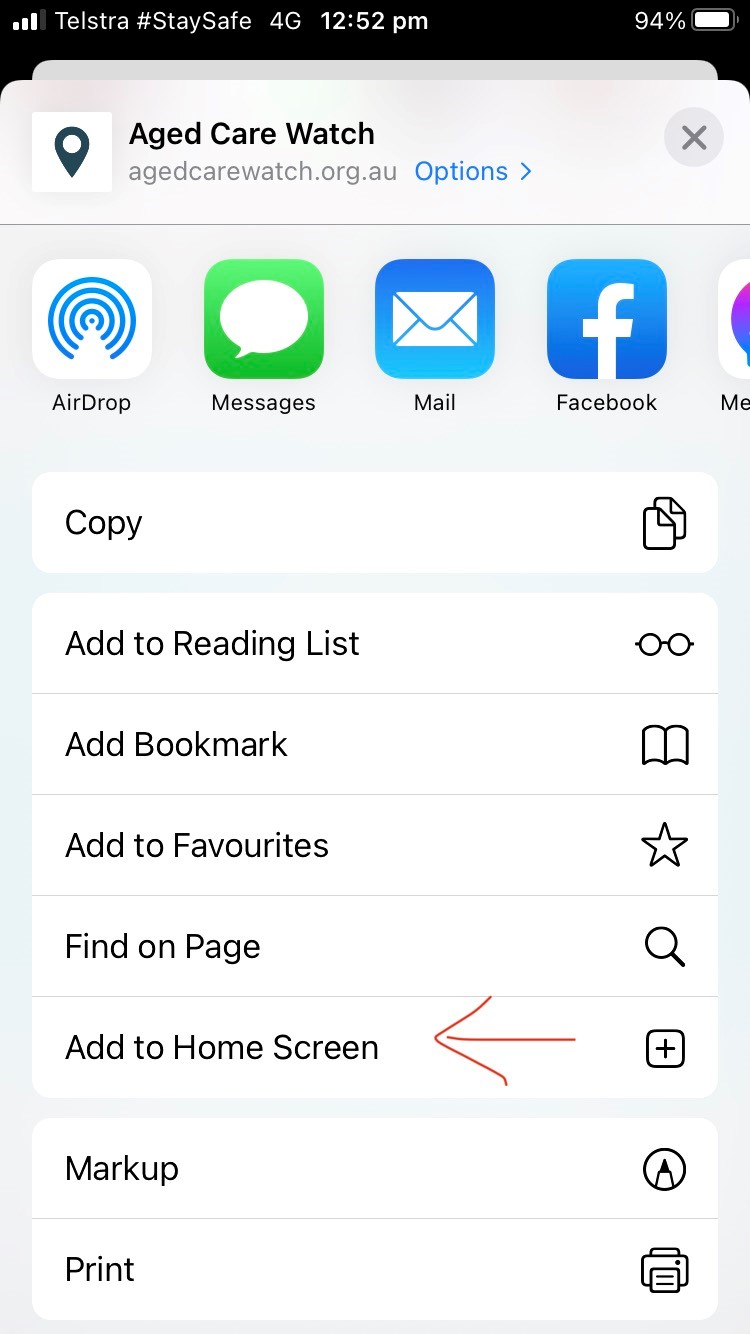Share the page through Messages
The height and width of the screenshot is (1334, 750).
[x=263, y=320]
